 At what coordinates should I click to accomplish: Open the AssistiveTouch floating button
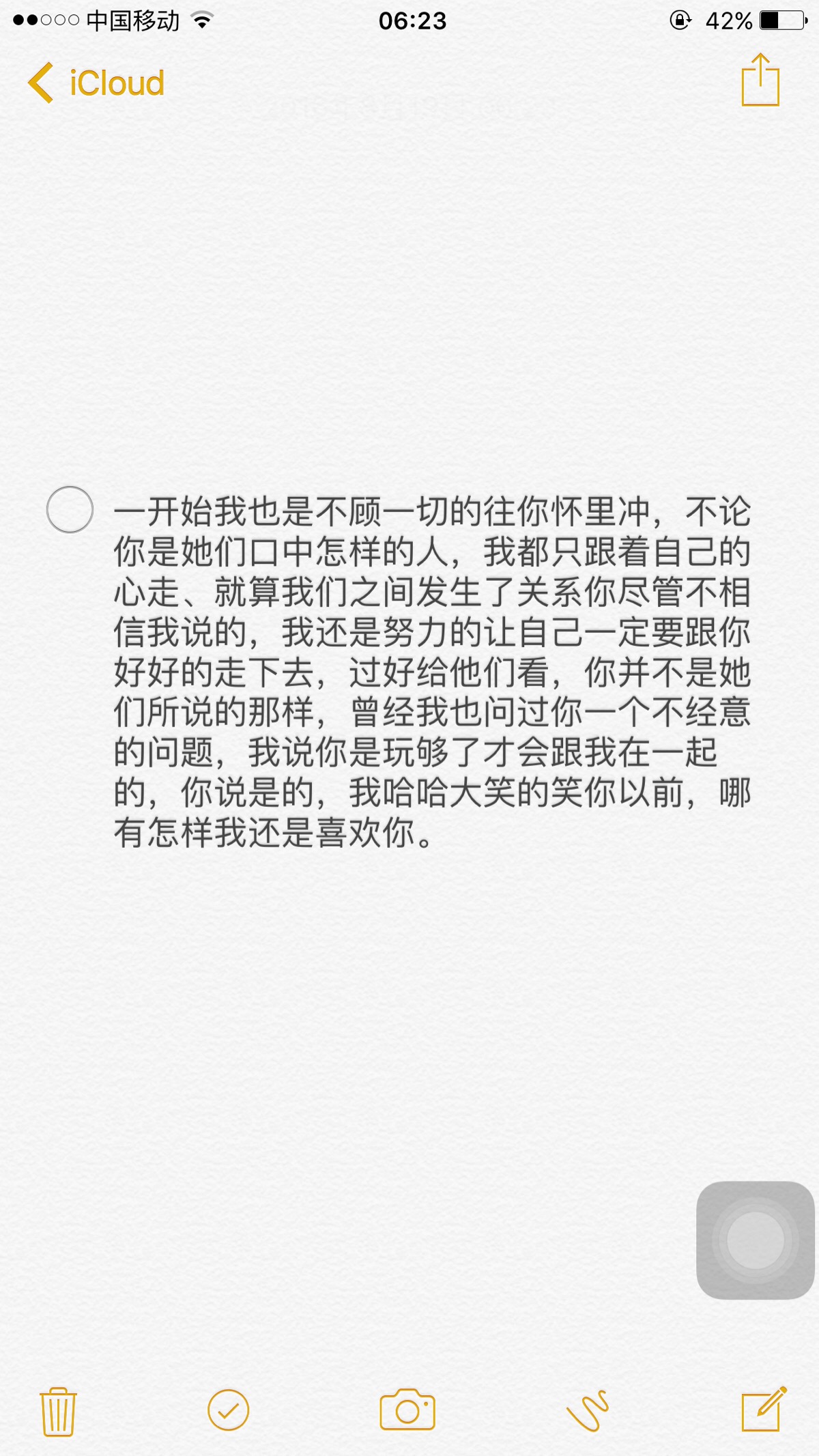coord(755,1240)
